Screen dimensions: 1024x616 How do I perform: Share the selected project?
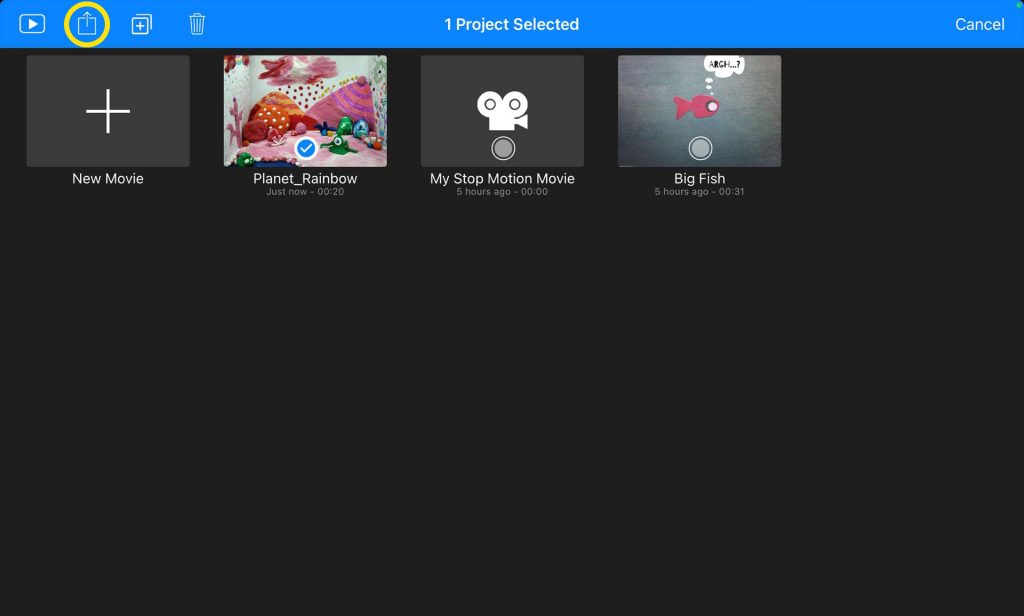pyautogui.click(x=87, y=24)
